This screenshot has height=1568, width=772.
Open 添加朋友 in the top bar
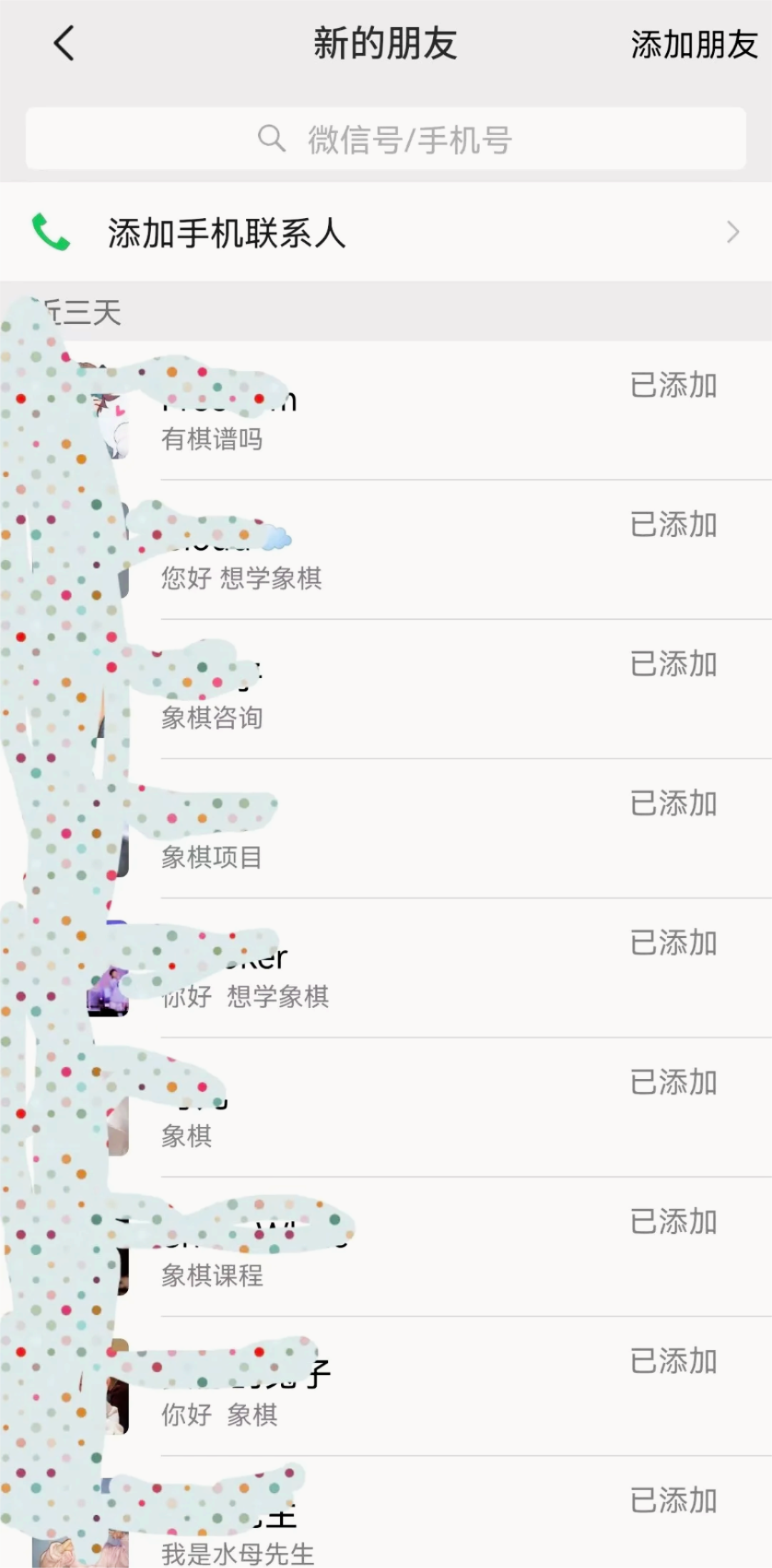[x=693, y=44]
